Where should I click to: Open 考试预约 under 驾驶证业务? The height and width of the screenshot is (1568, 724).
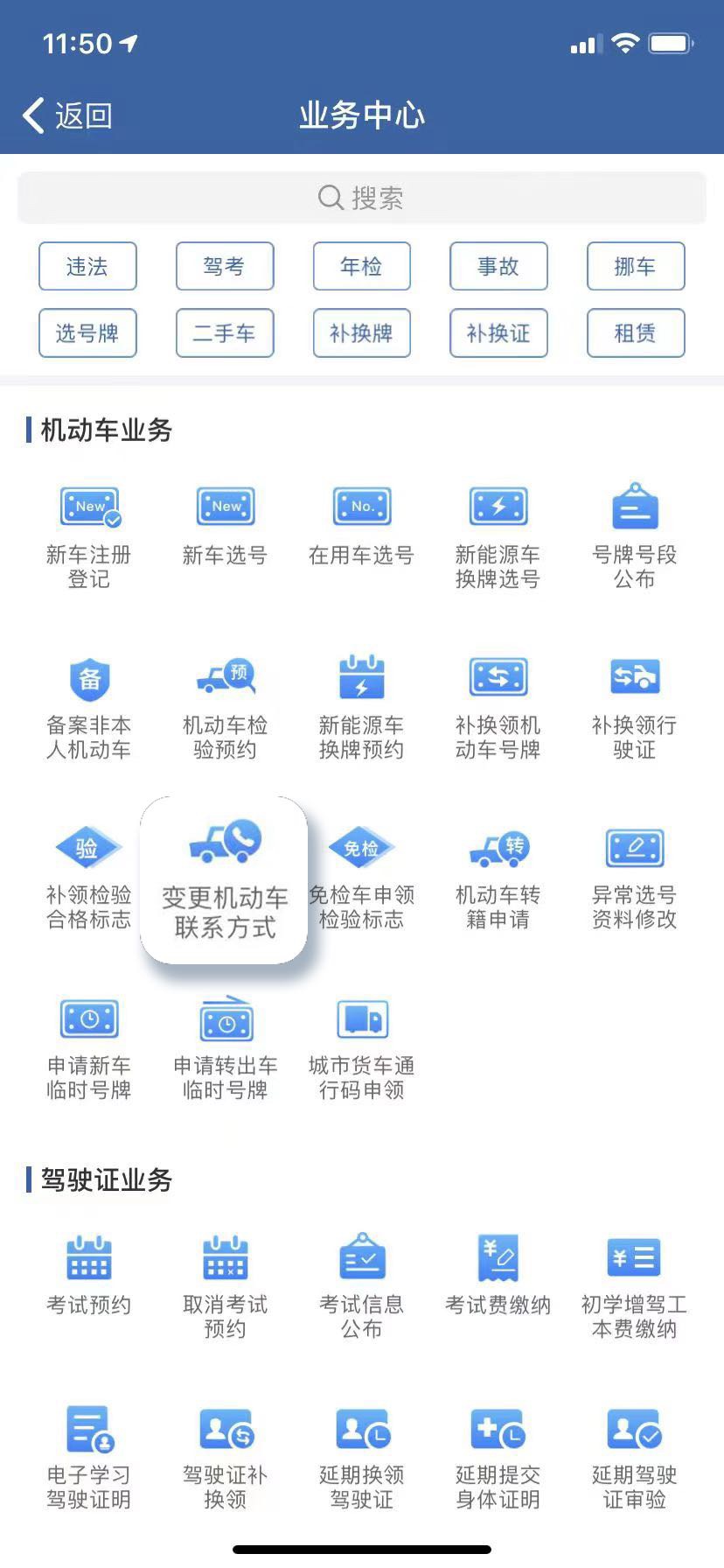(88, 1276)
